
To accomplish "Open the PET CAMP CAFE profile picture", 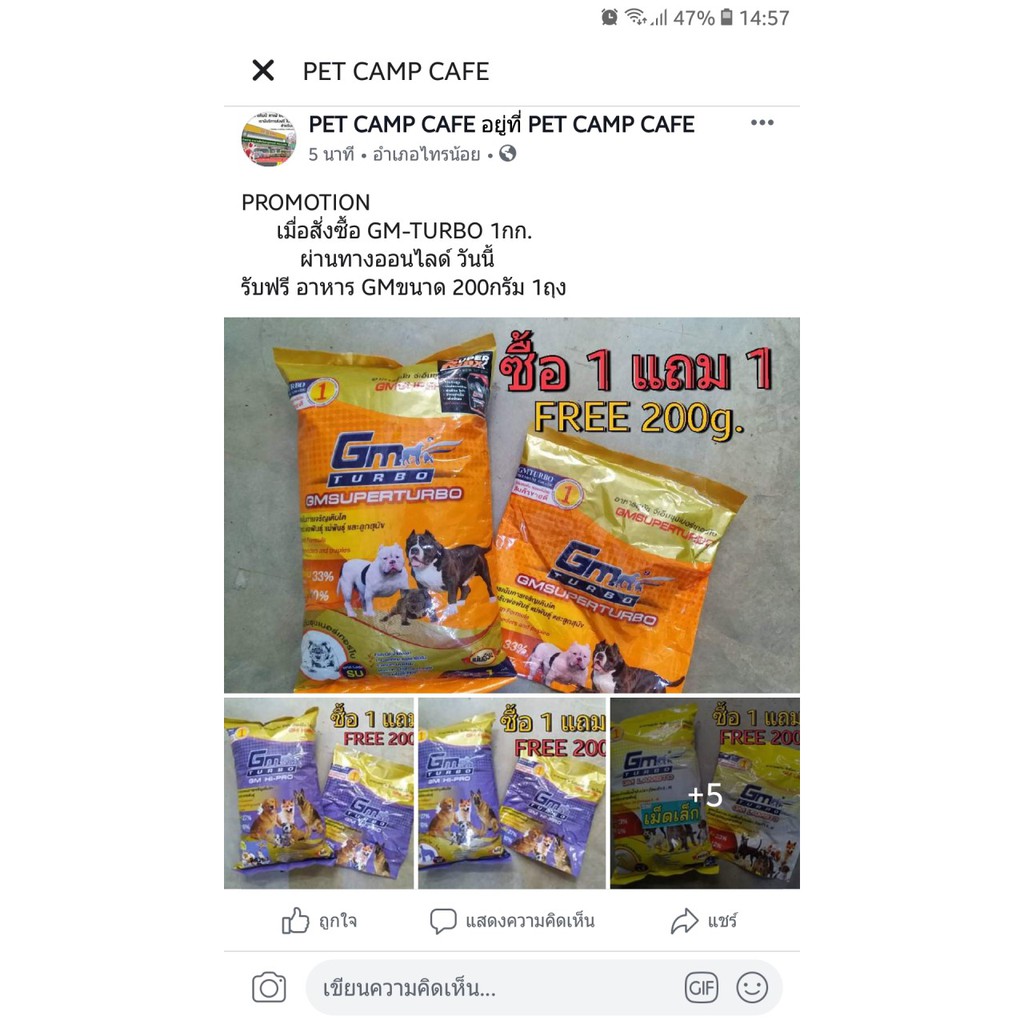I will click(268, 139).
